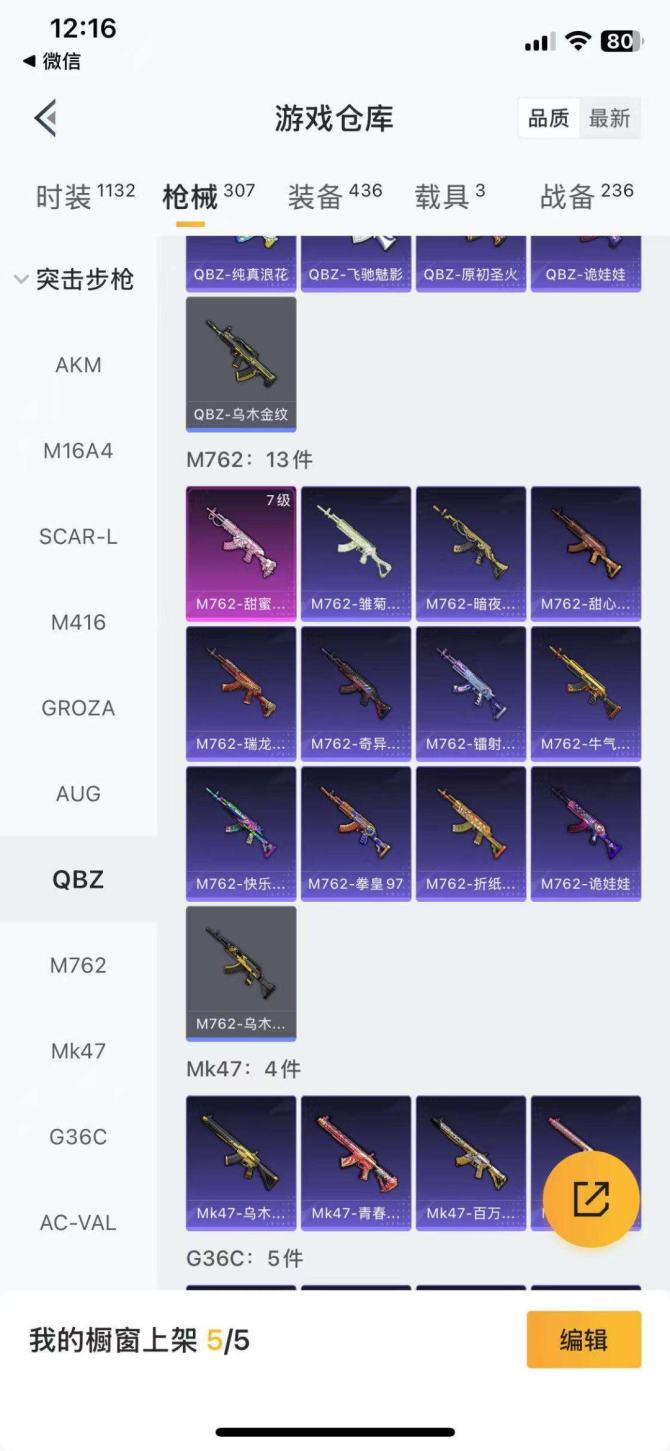The width and height of the screenshot is (670, 1451).
Task: Switch sorting to 最新
Action: point(609,118)
